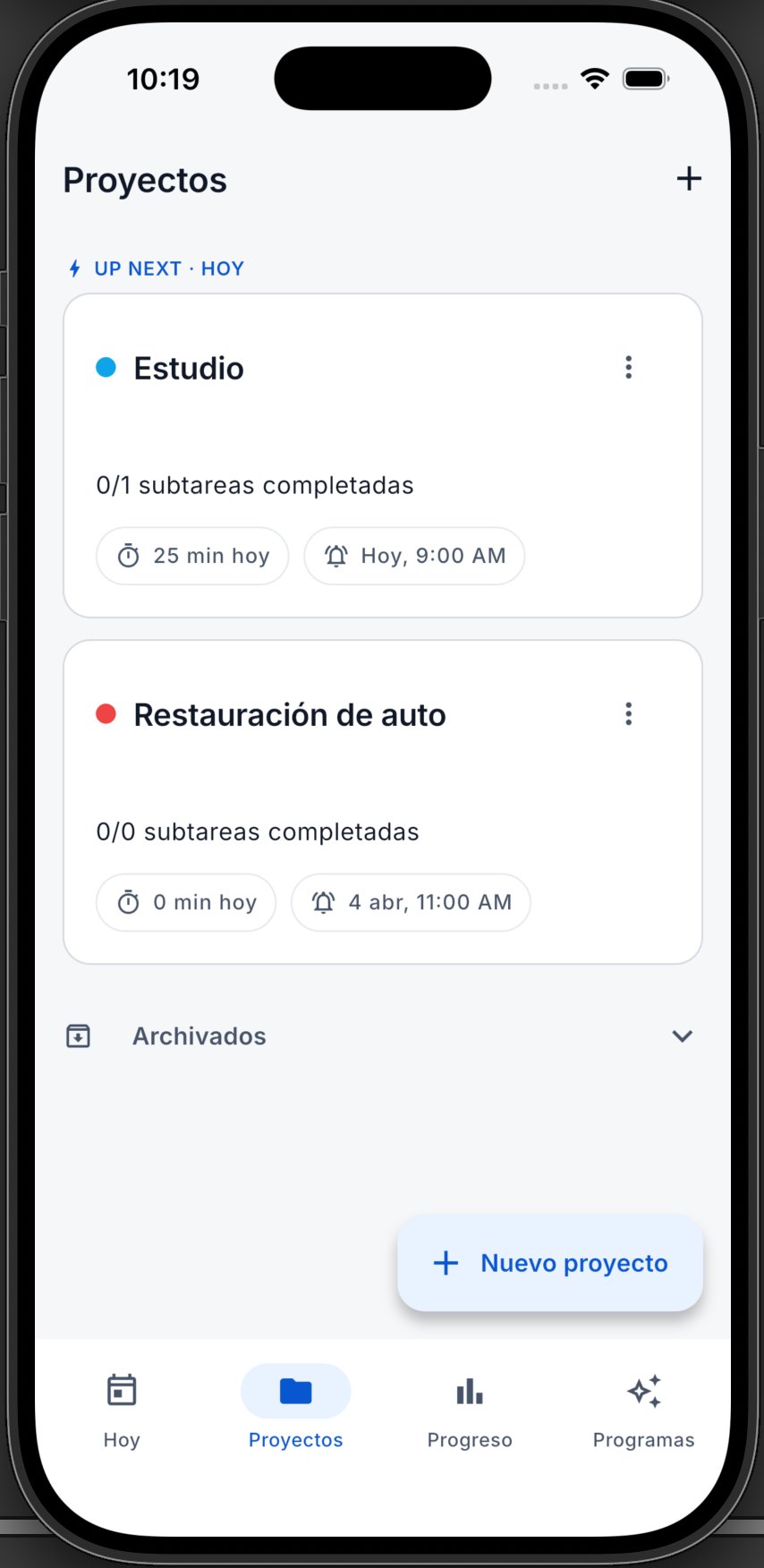Tap the 0 min hoy timer chip
The image size is (764, 1568).
186,902
